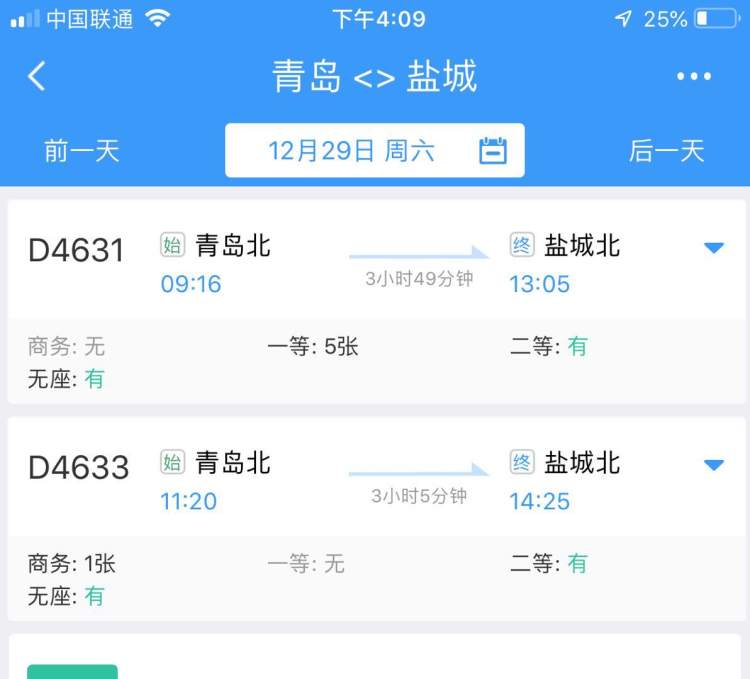The height and width of the screenshot is (679, 750).
Task: Expand details arrow for train D4631
Action: pos(713,247)
